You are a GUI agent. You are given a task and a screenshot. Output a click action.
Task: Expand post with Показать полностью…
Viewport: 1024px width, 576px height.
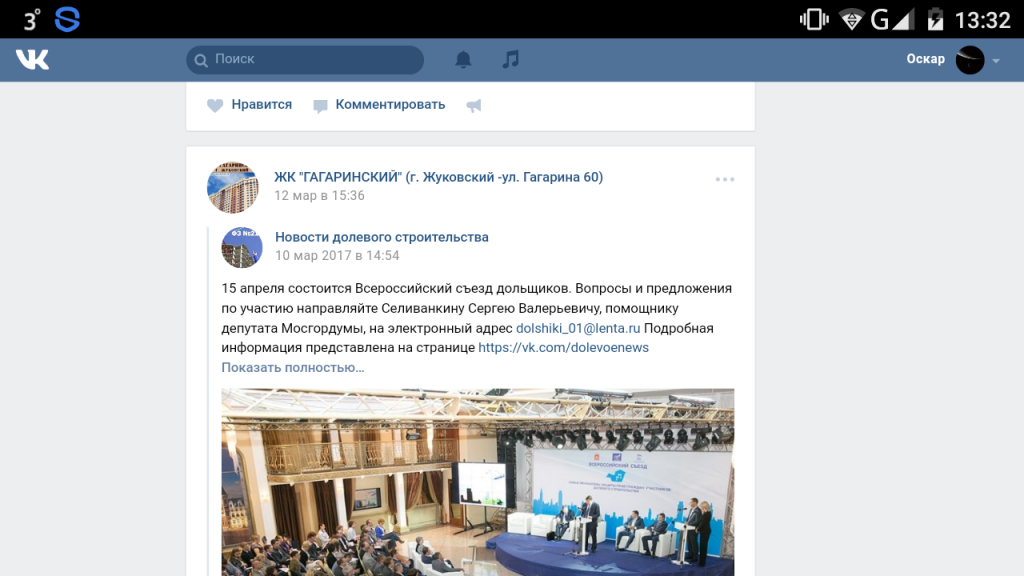[293, 368]
